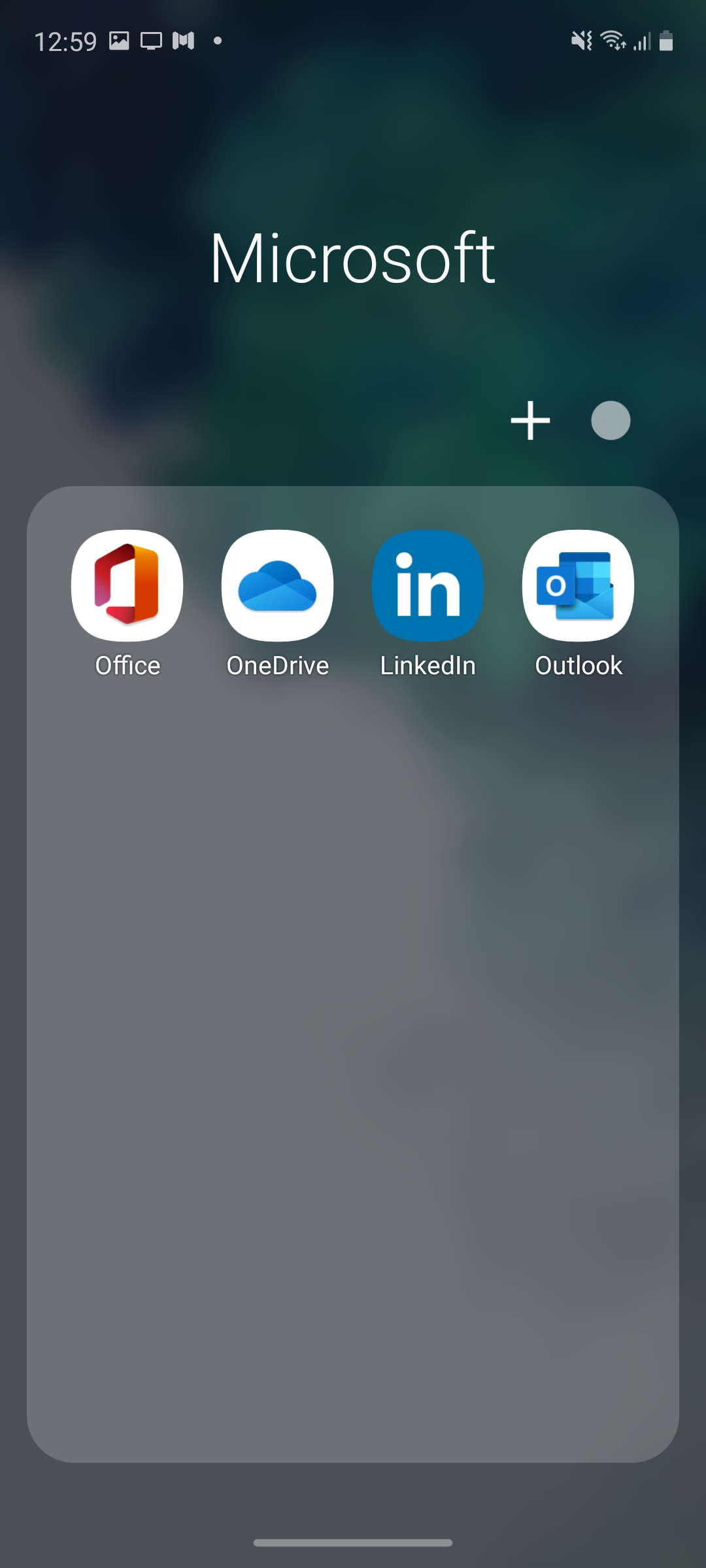The image size is (706, 1568).
Task: Launch the Outlook app
Action: (578, 586)
